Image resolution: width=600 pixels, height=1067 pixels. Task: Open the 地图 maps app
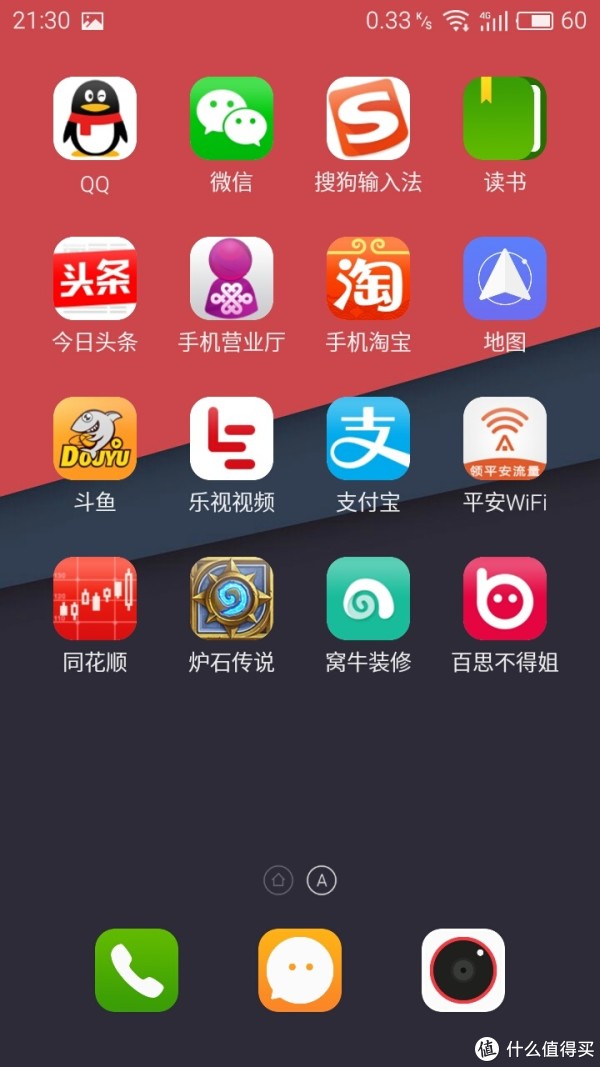click(x=504, y=279)
